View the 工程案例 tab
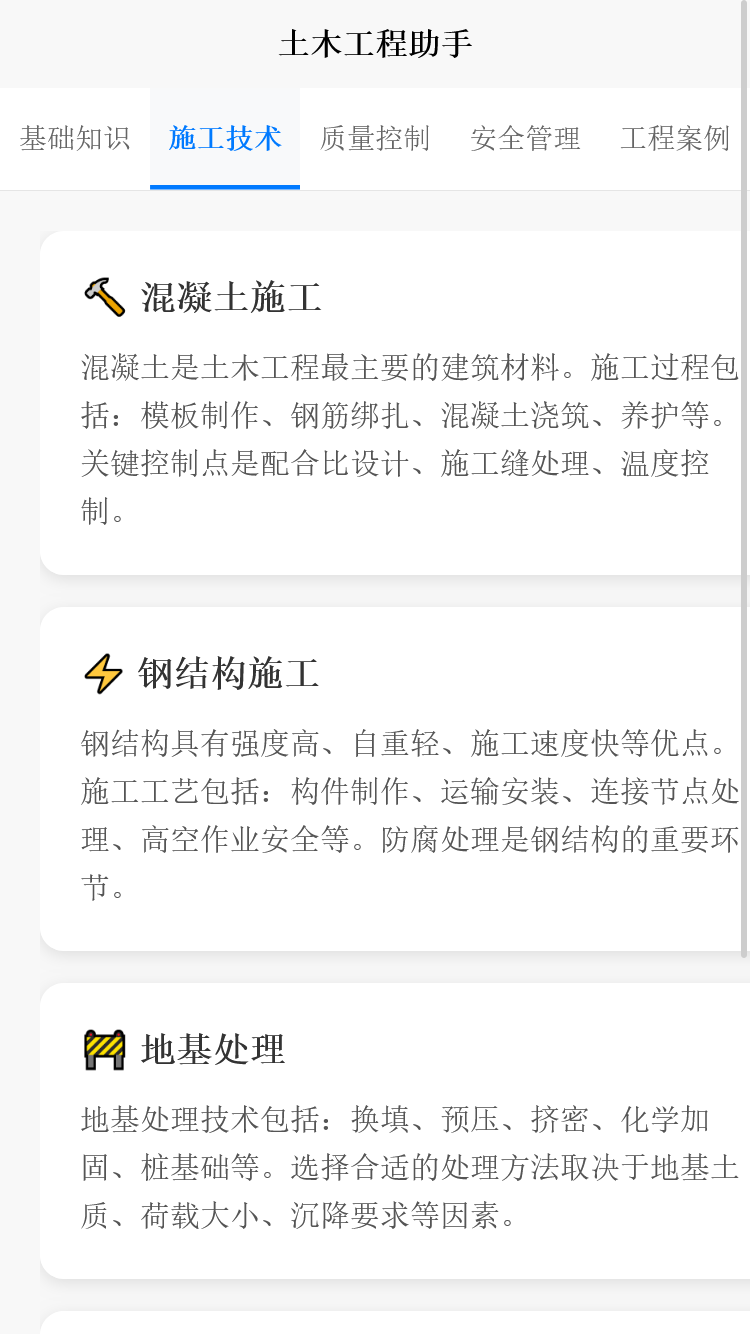The height and width of the screenshot is (1336, 752). click(676, 139)
